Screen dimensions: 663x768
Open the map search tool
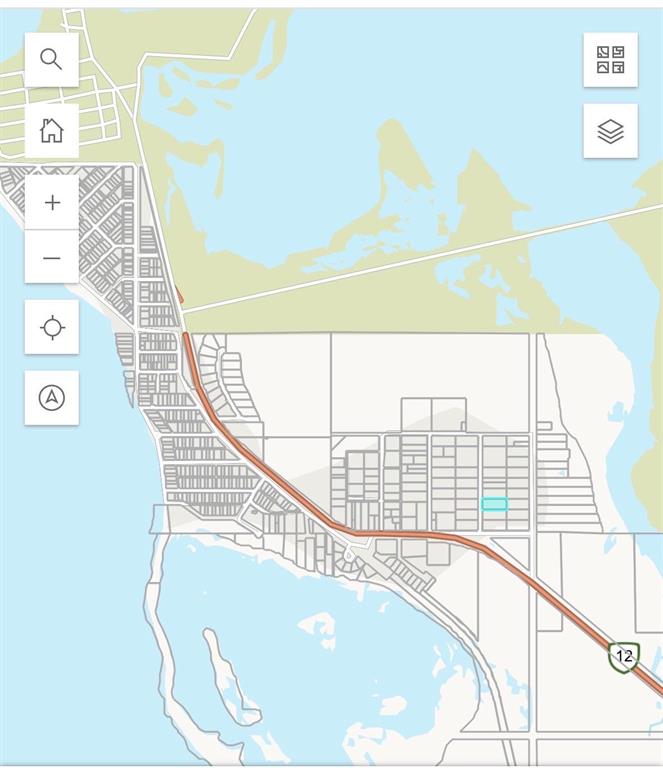(51, 59)
